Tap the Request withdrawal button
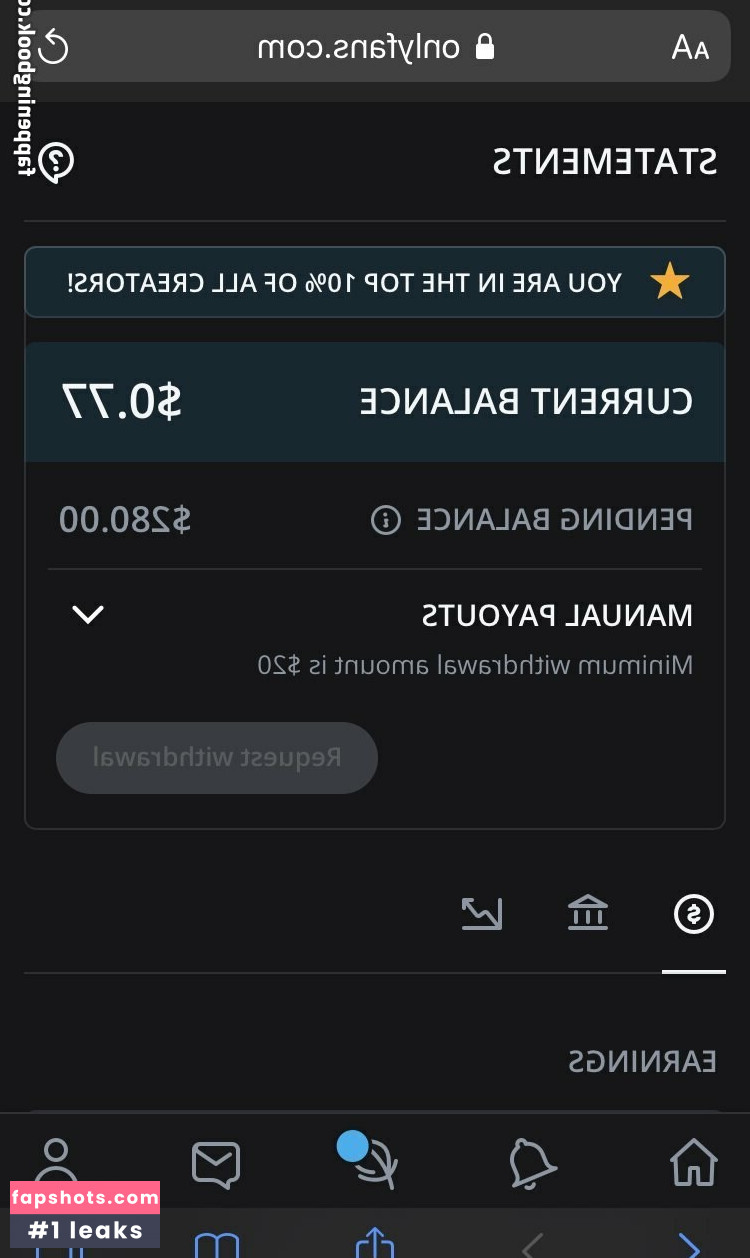Viewport: 750px width, 1258px height. (217, 757)
